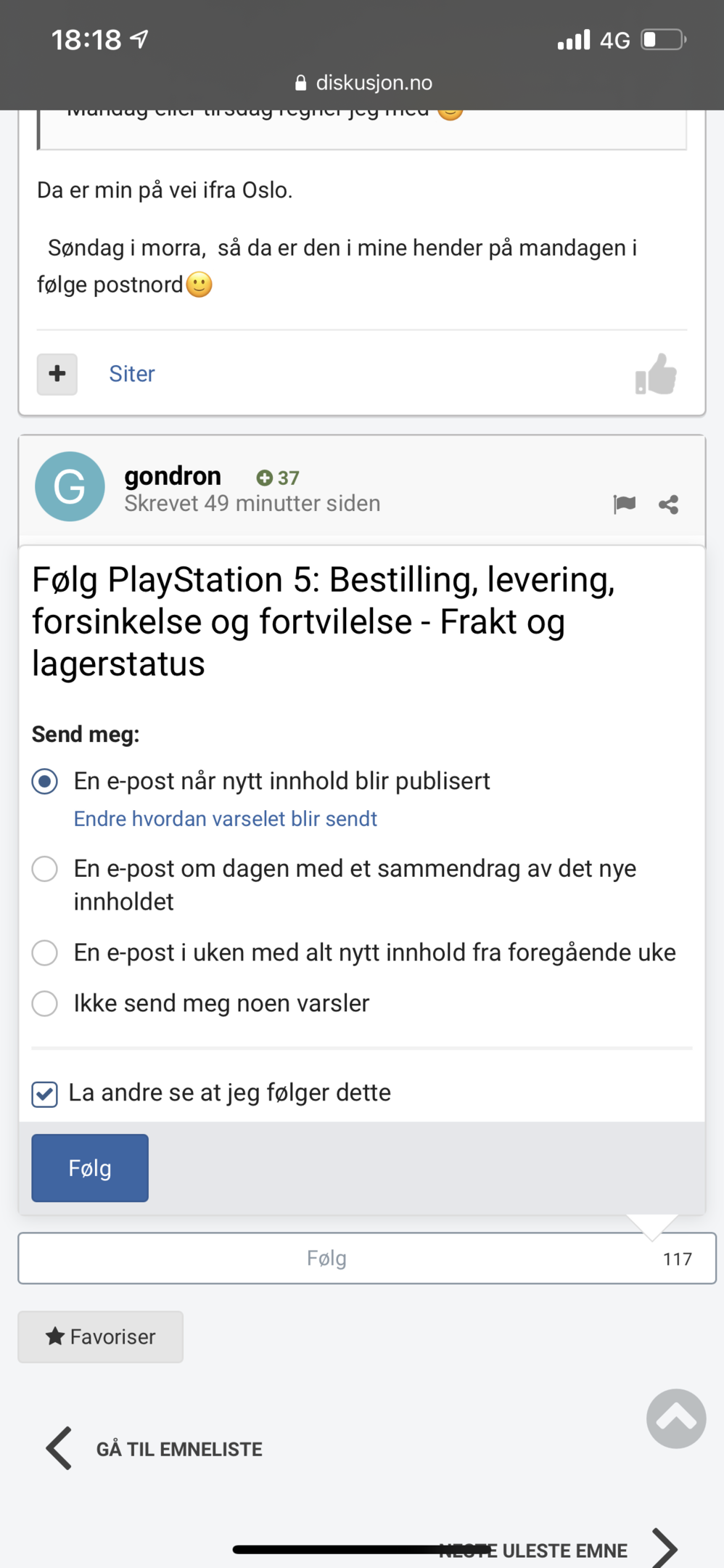The height and width of the screenshot is (1568, 724).
Task: Choose Ikke send meg noen varsler
Action: pyautogui.click(x=45, y=1003)
